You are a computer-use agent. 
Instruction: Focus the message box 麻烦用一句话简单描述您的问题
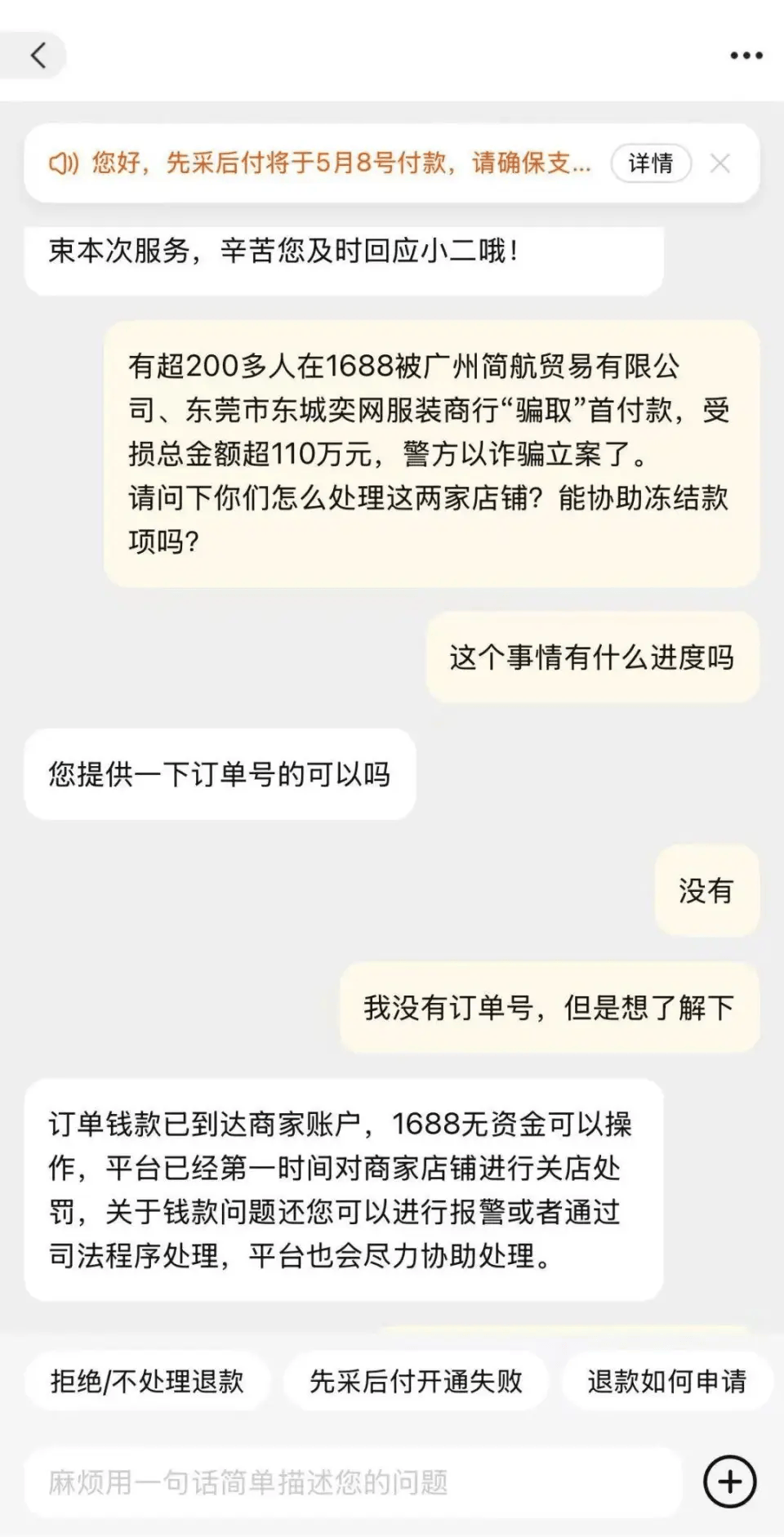(x=351, y=1481)
